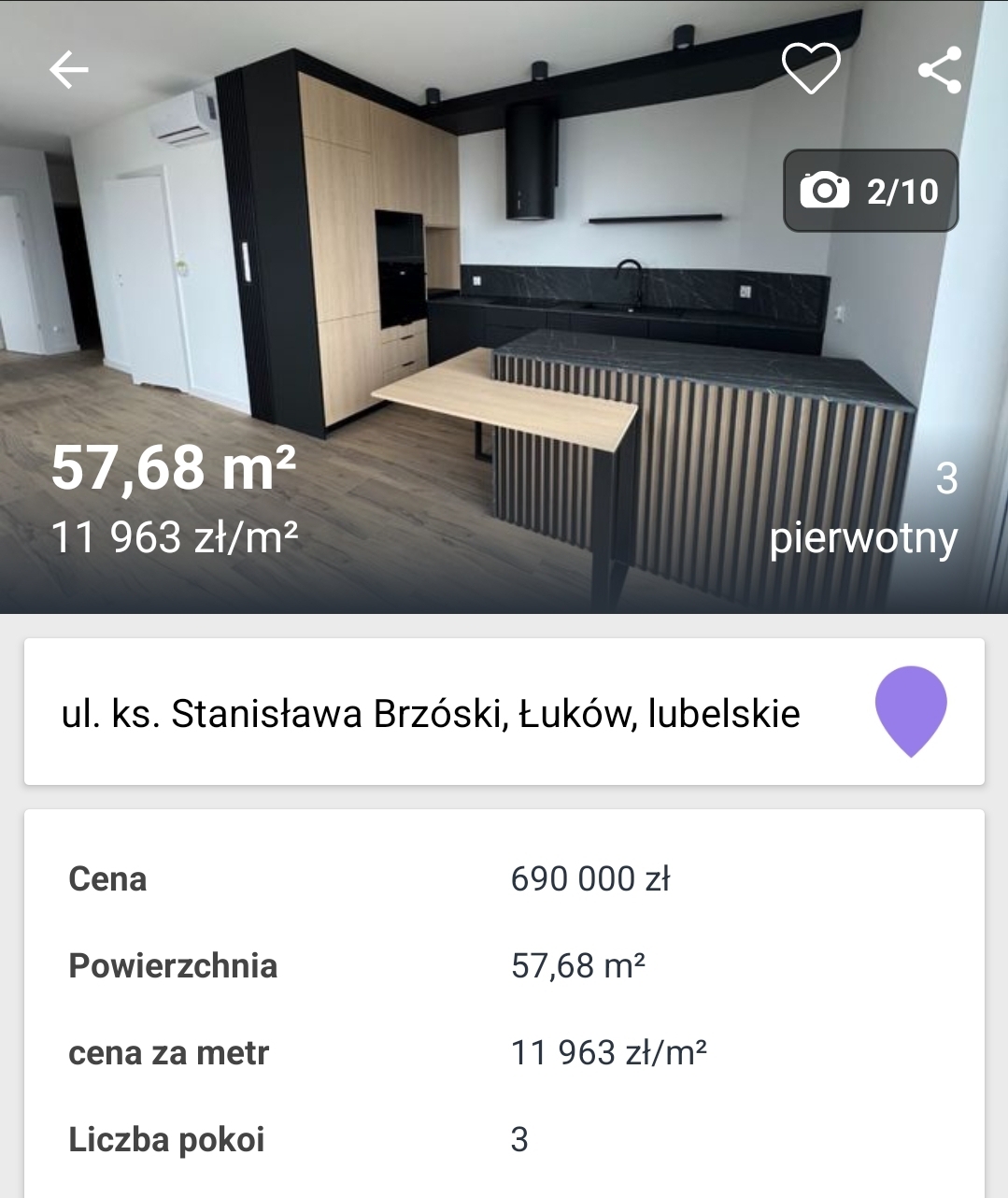Show the location on map via purple pin
Viewport: 1008px width, 1198px height.
911,710
